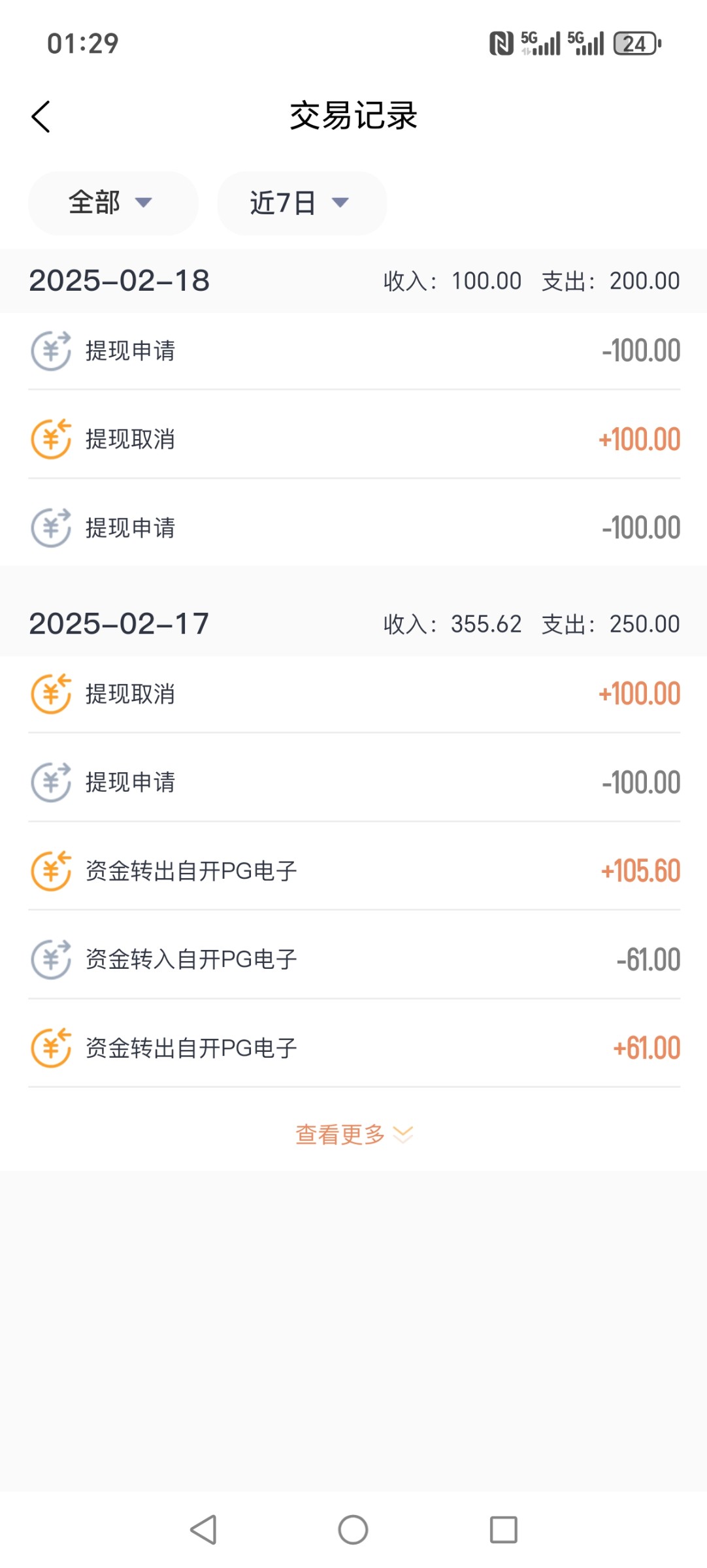Open the +105.60 资金转出自开PG电子 record
This screenshot has width=707, height=1568.
[354, 871]
